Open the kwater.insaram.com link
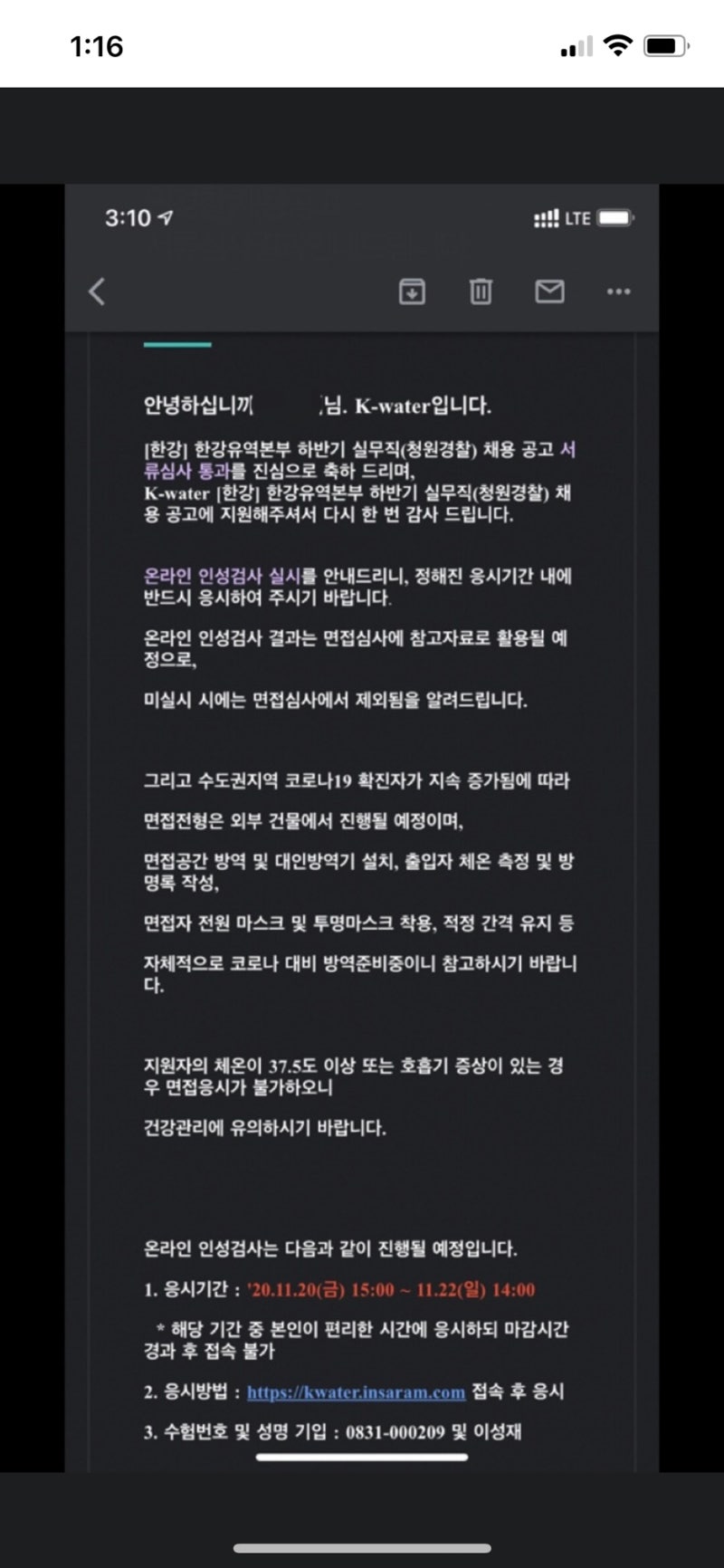The width and height of the screenshot is (724, 1568). [356, 1391]
